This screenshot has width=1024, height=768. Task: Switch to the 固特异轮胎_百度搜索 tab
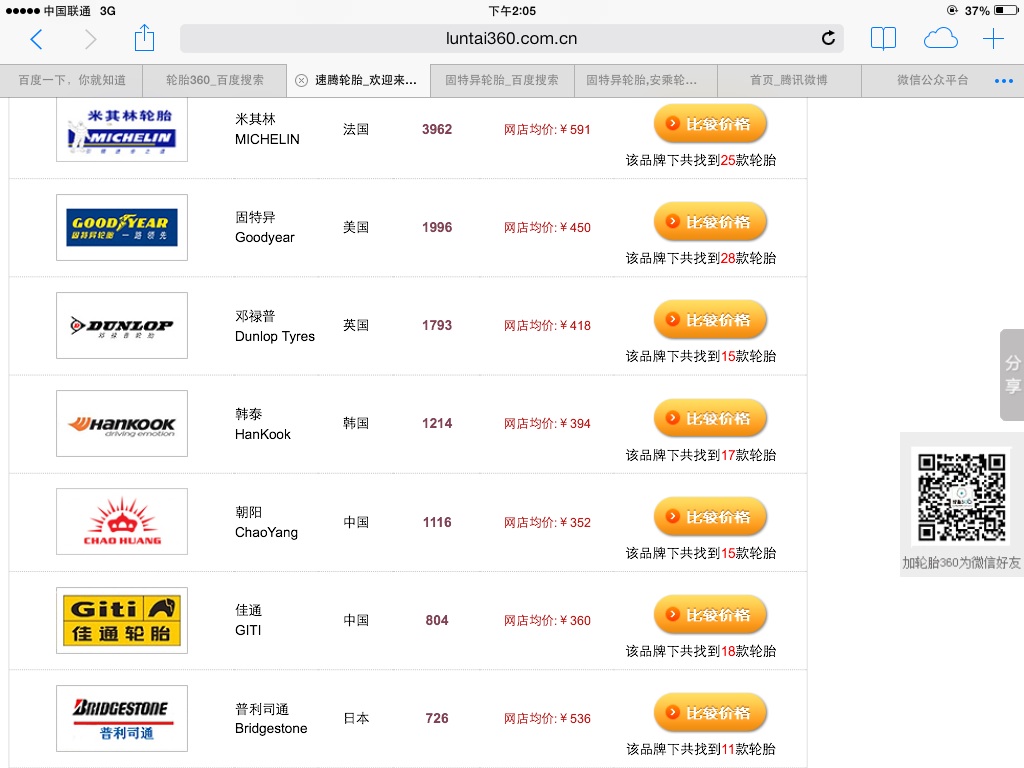[502, 80]
